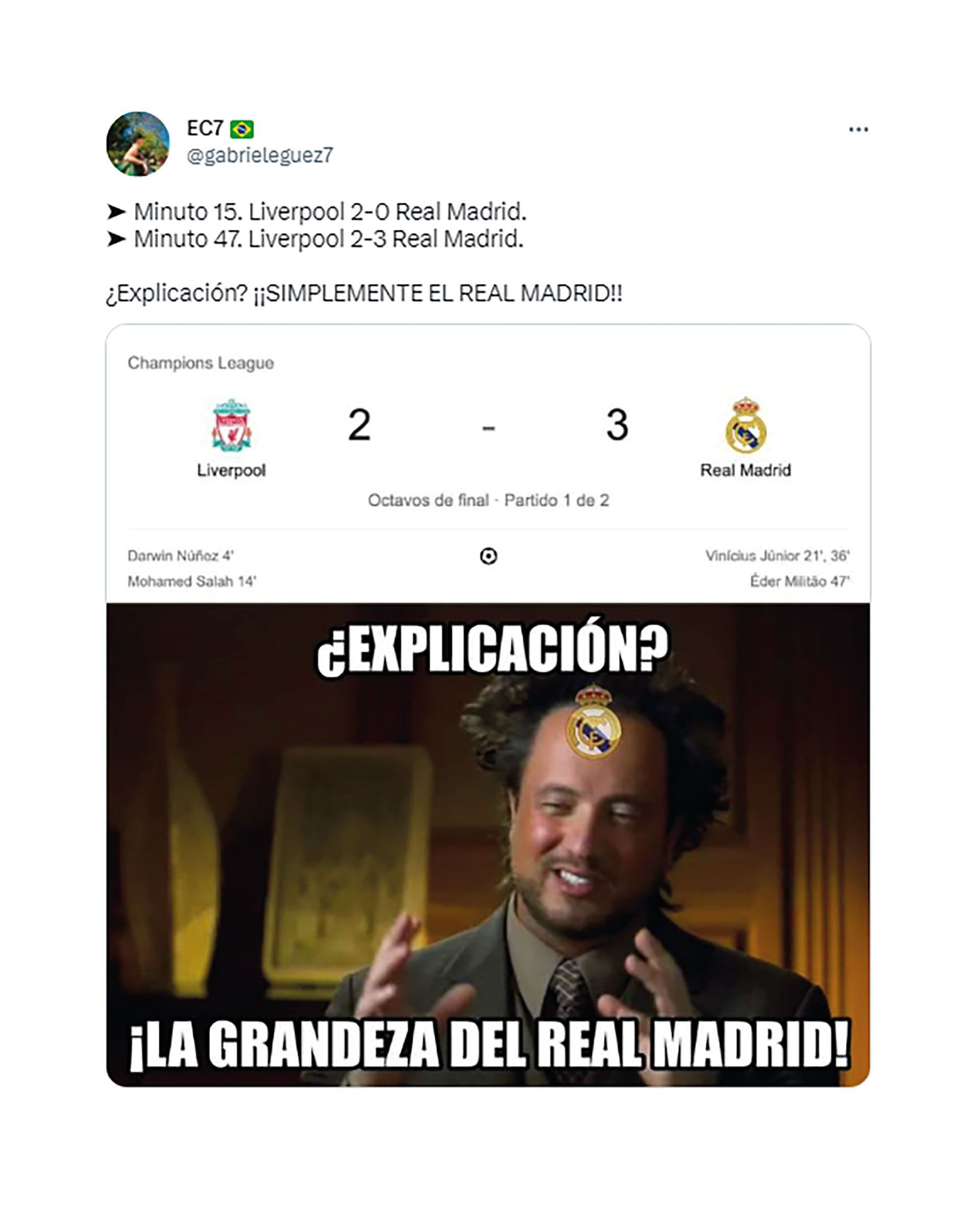
Task: Open EC7's profile picture
Action: click(x=138, y=144)
